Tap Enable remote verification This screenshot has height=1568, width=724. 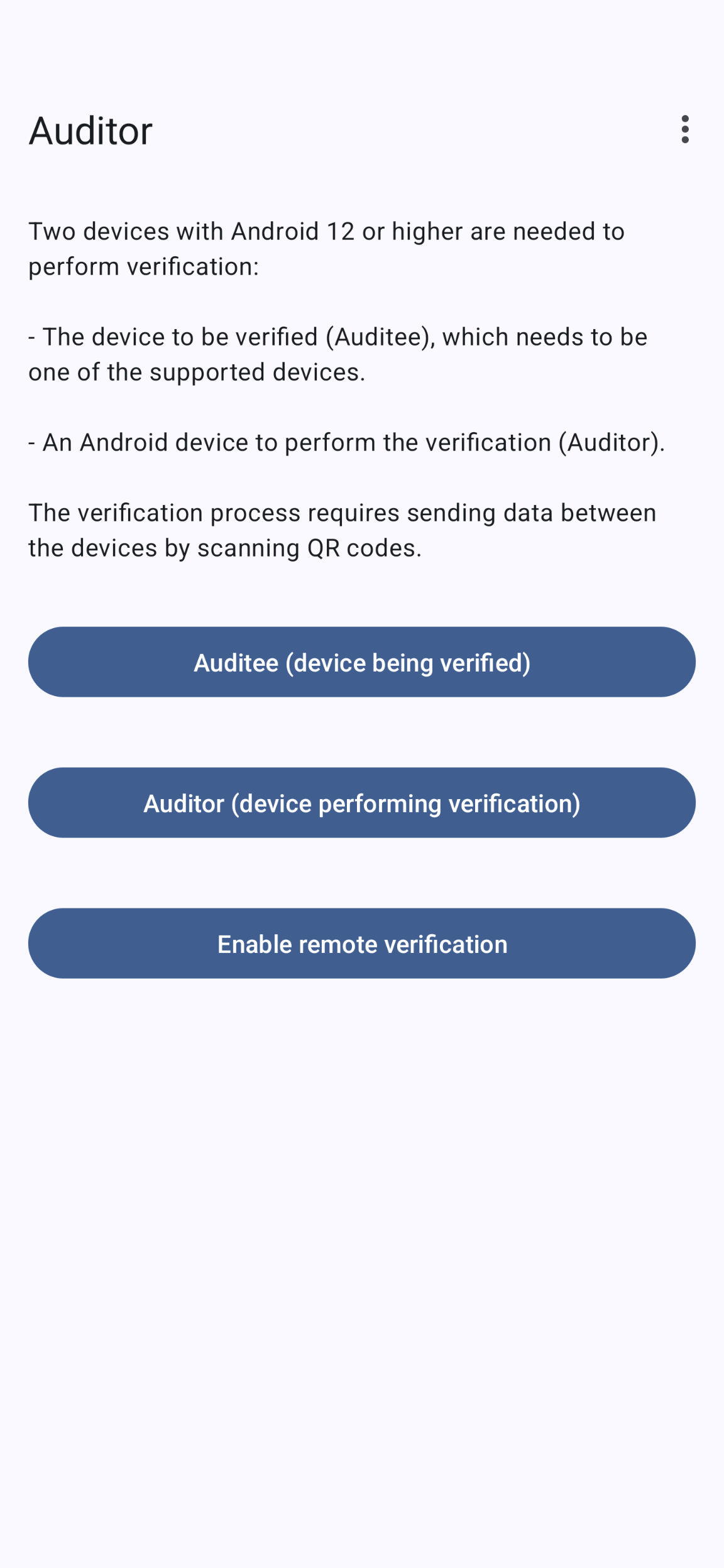(x=362, y=944)
